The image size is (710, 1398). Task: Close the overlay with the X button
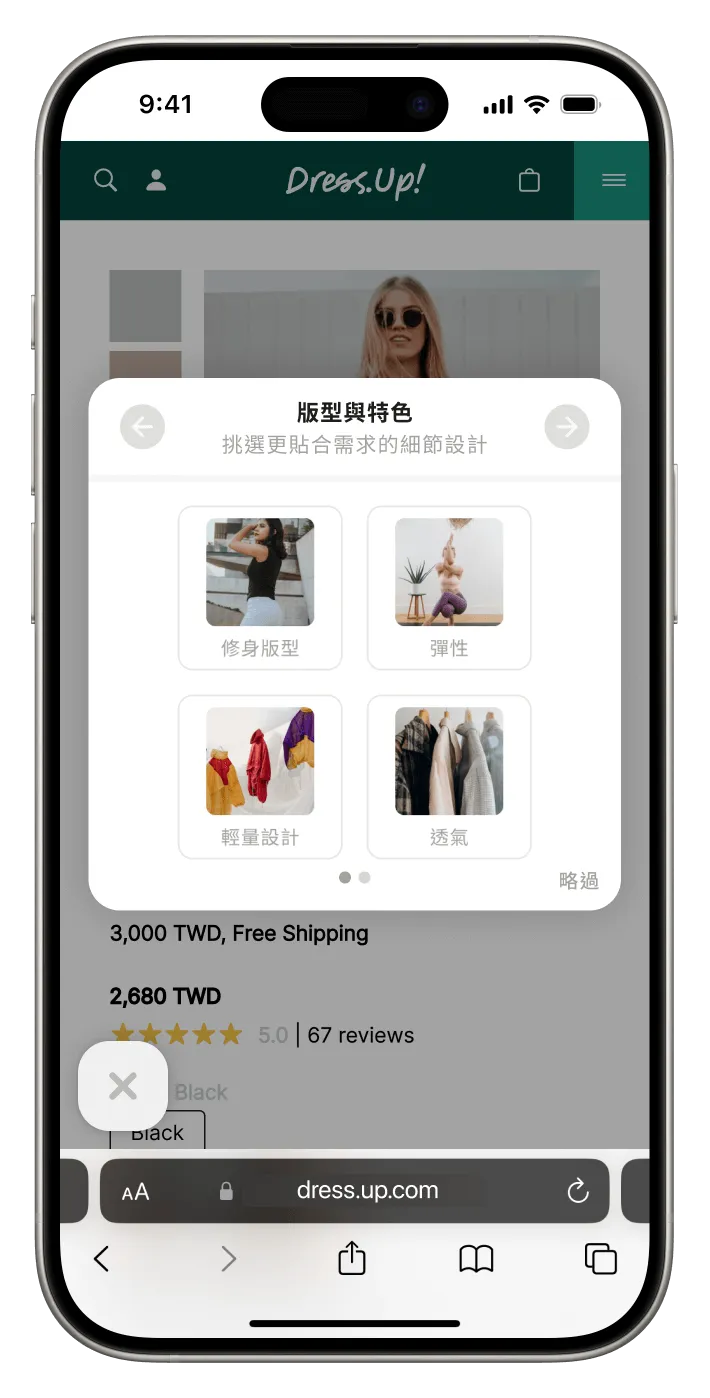point(123,1086)
